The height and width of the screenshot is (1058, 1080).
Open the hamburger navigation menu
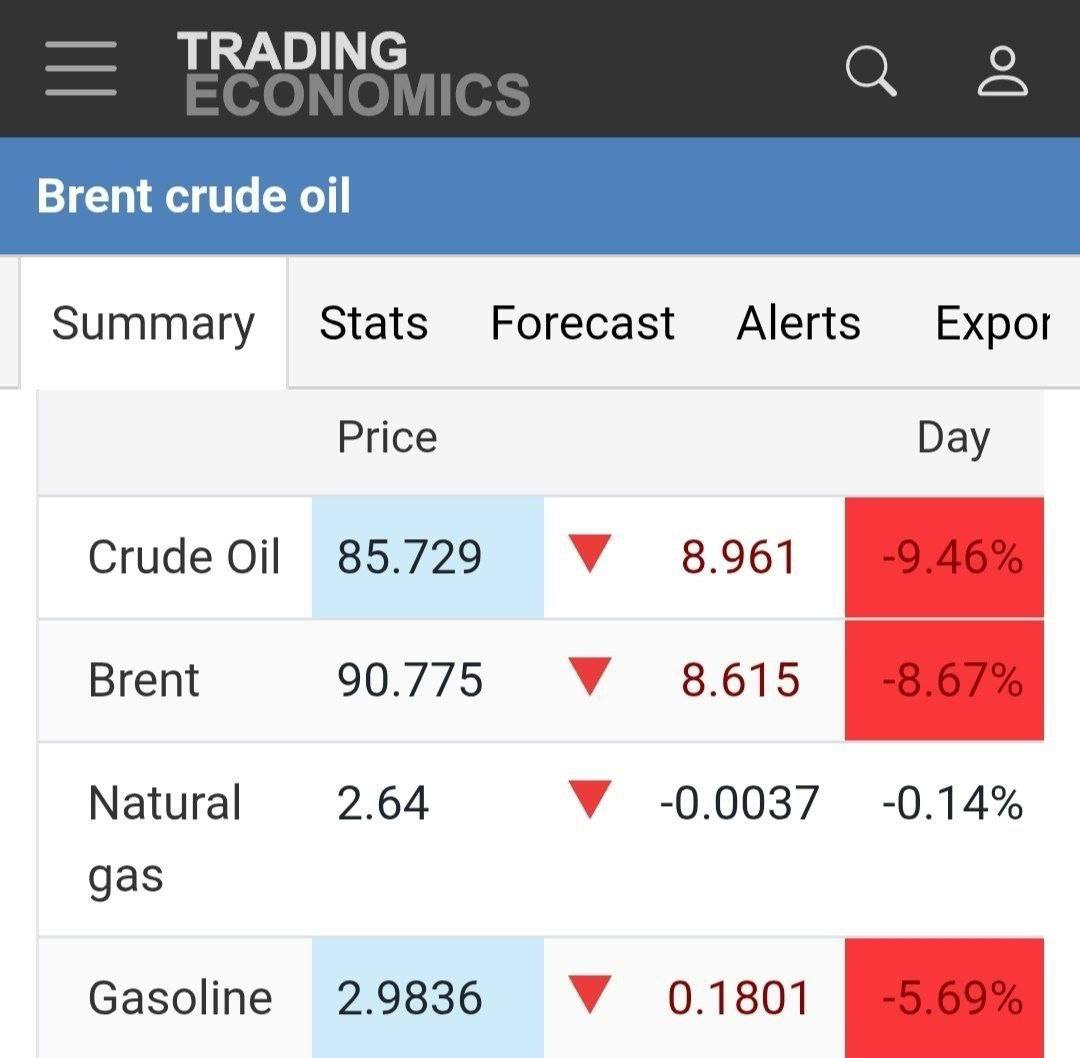(81, 69)
